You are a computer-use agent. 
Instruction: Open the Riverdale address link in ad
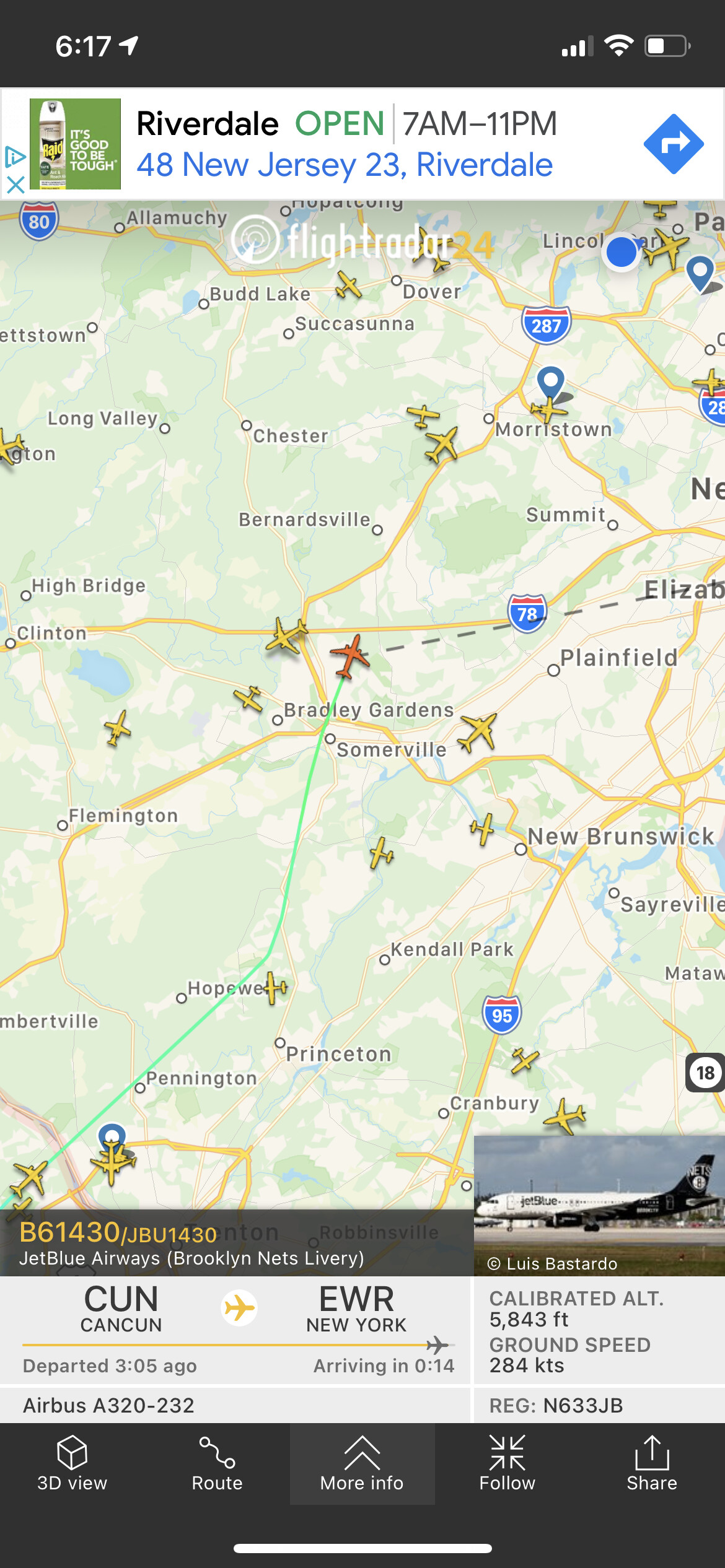(345, 165)
